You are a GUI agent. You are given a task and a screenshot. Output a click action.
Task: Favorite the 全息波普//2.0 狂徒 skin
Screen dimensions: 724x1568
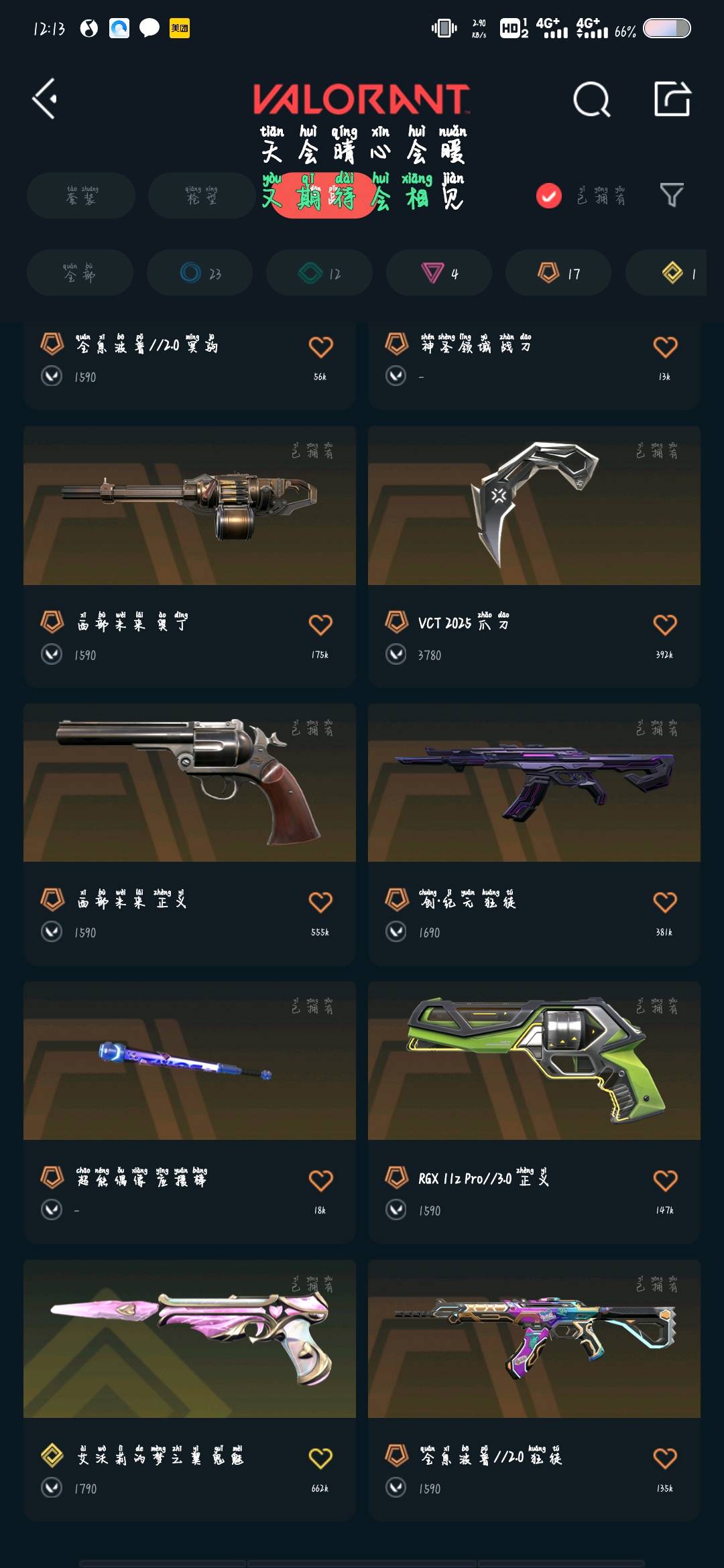(x=665, y=1458)
